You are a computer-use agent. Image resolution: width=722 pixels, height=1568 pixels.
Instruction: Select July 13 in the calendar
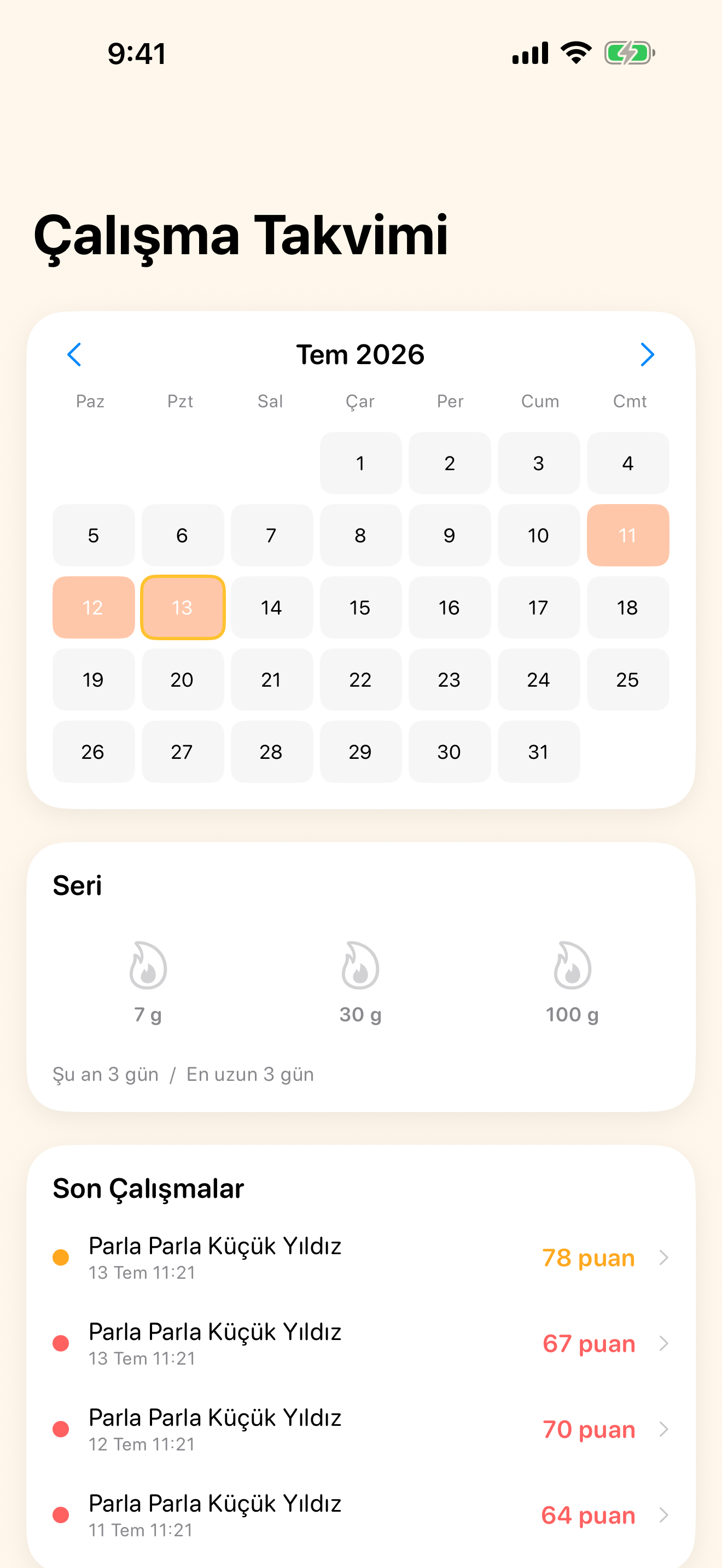[183, 607]
